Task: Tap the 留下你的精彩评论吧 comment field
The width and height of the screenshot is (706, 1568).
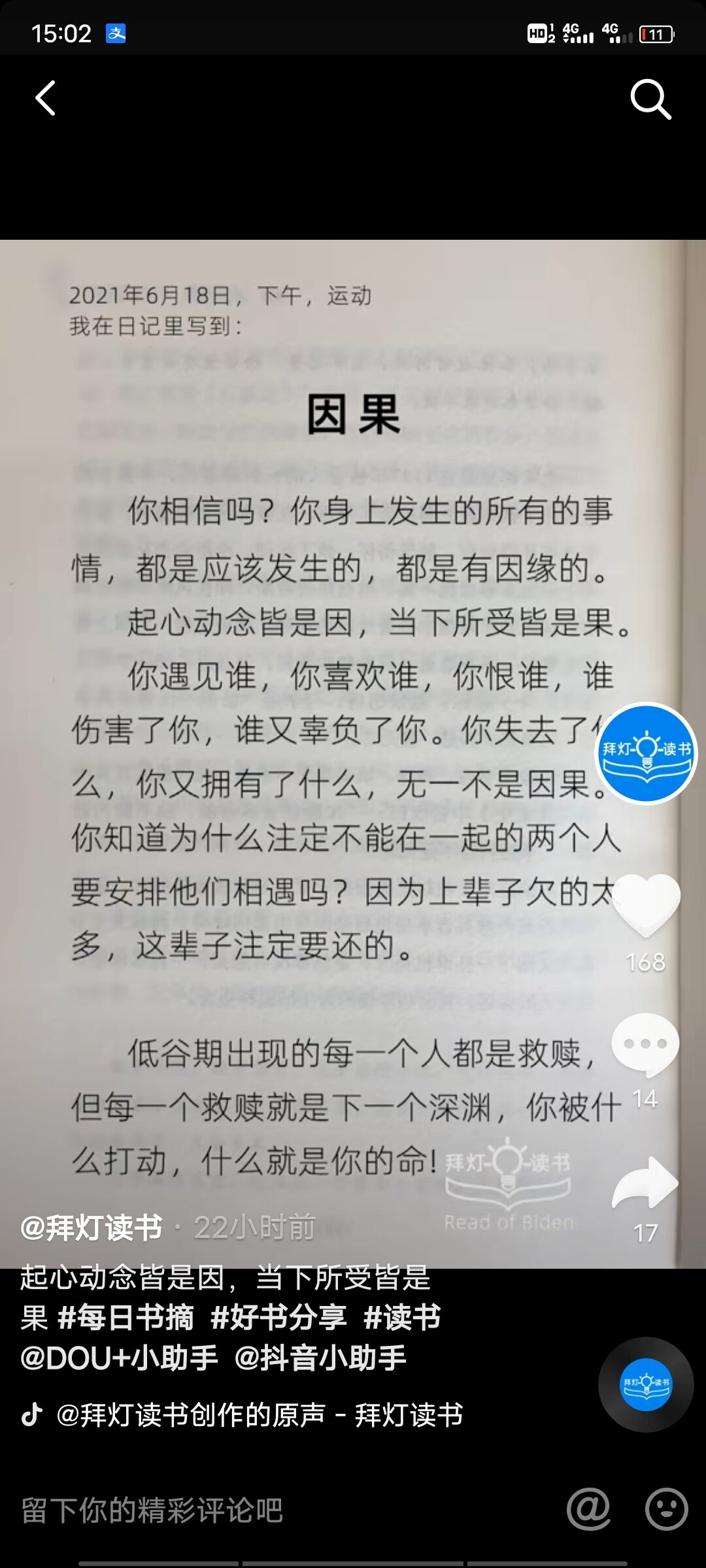Action: [x=152, y=1510]
